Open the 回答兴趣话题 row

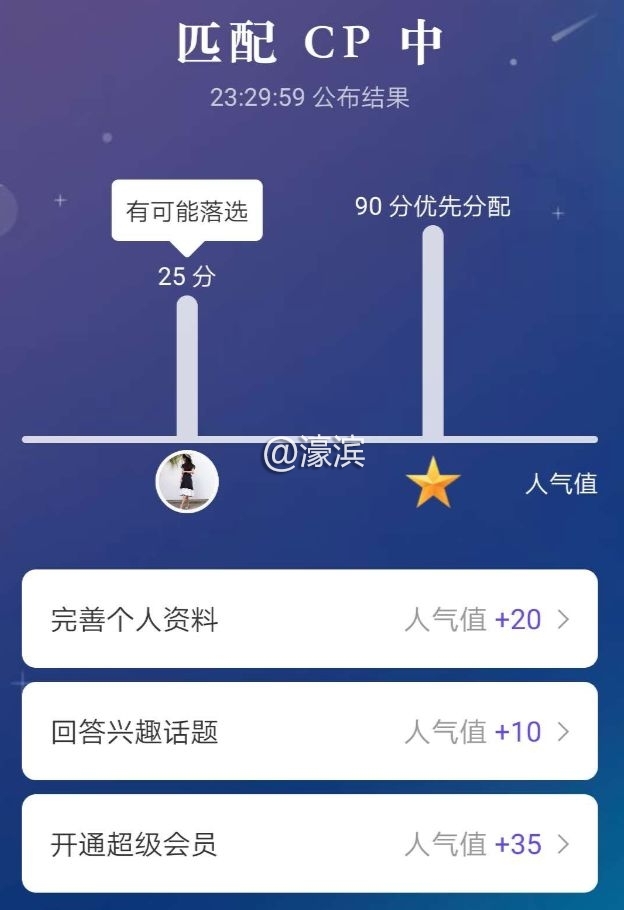coord(310,731)
